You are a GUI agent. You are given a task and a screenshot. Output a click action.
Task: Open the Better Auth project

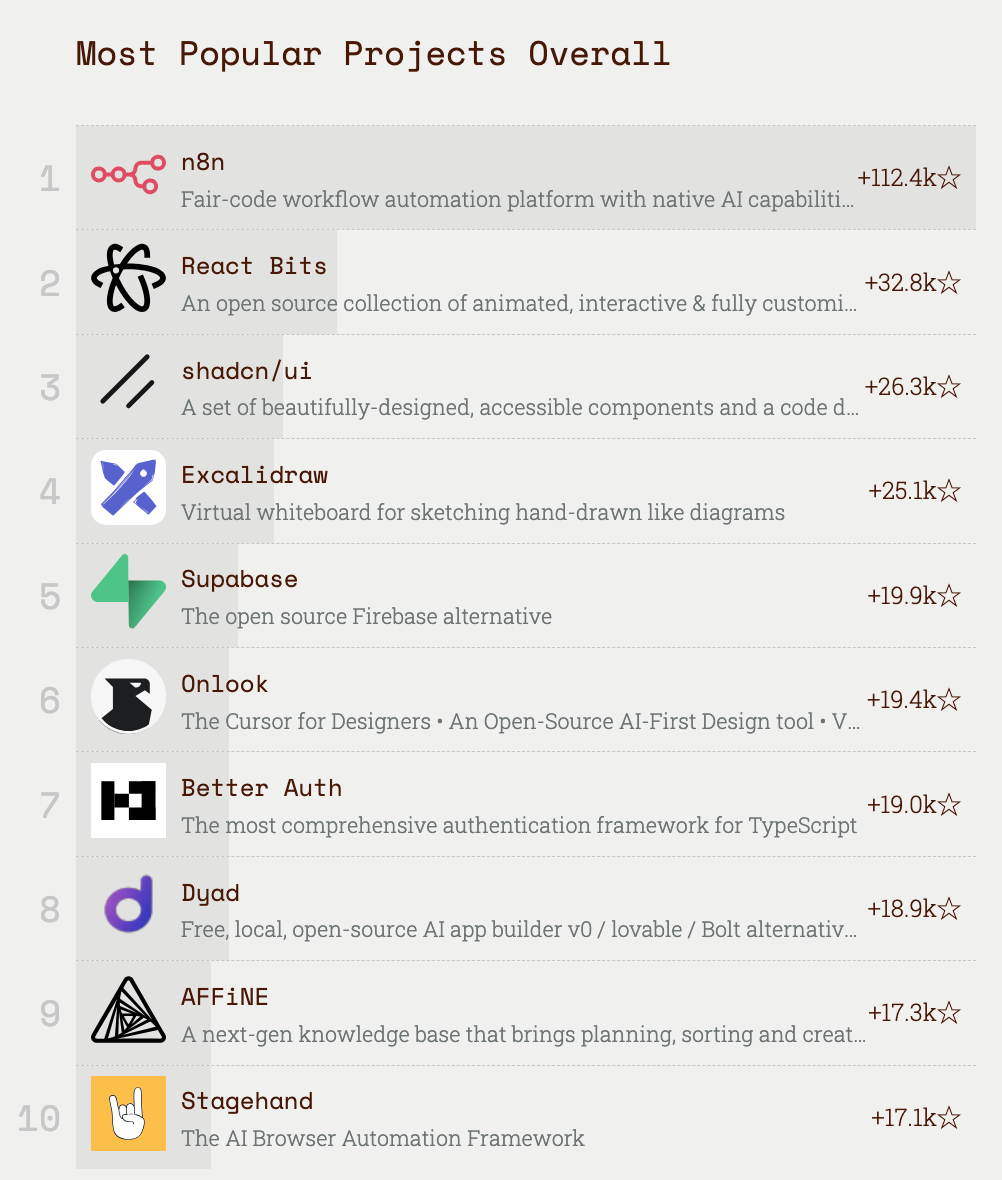261,788
